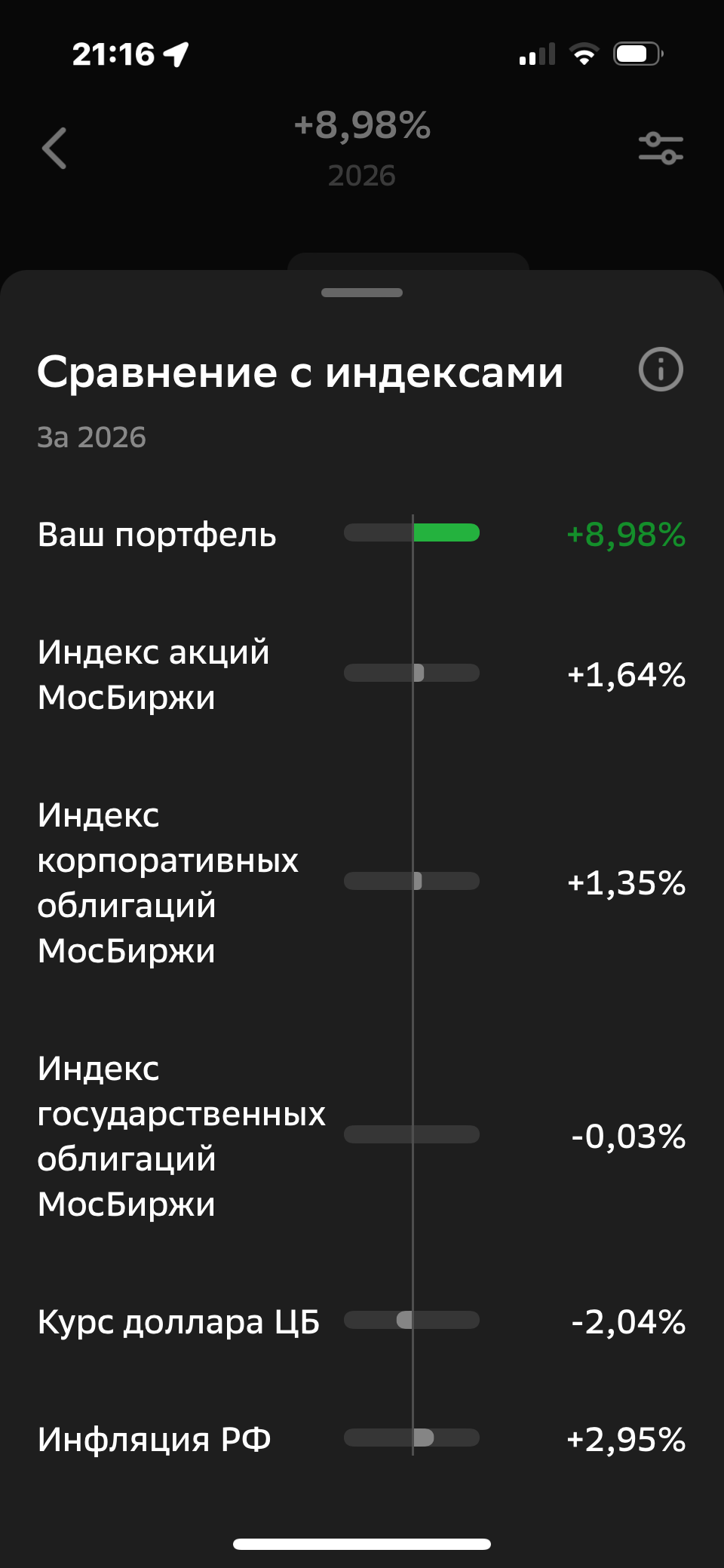Tap the bottom sheet drag handle
The image size is (724, 1568).
(x=362, y=293)
